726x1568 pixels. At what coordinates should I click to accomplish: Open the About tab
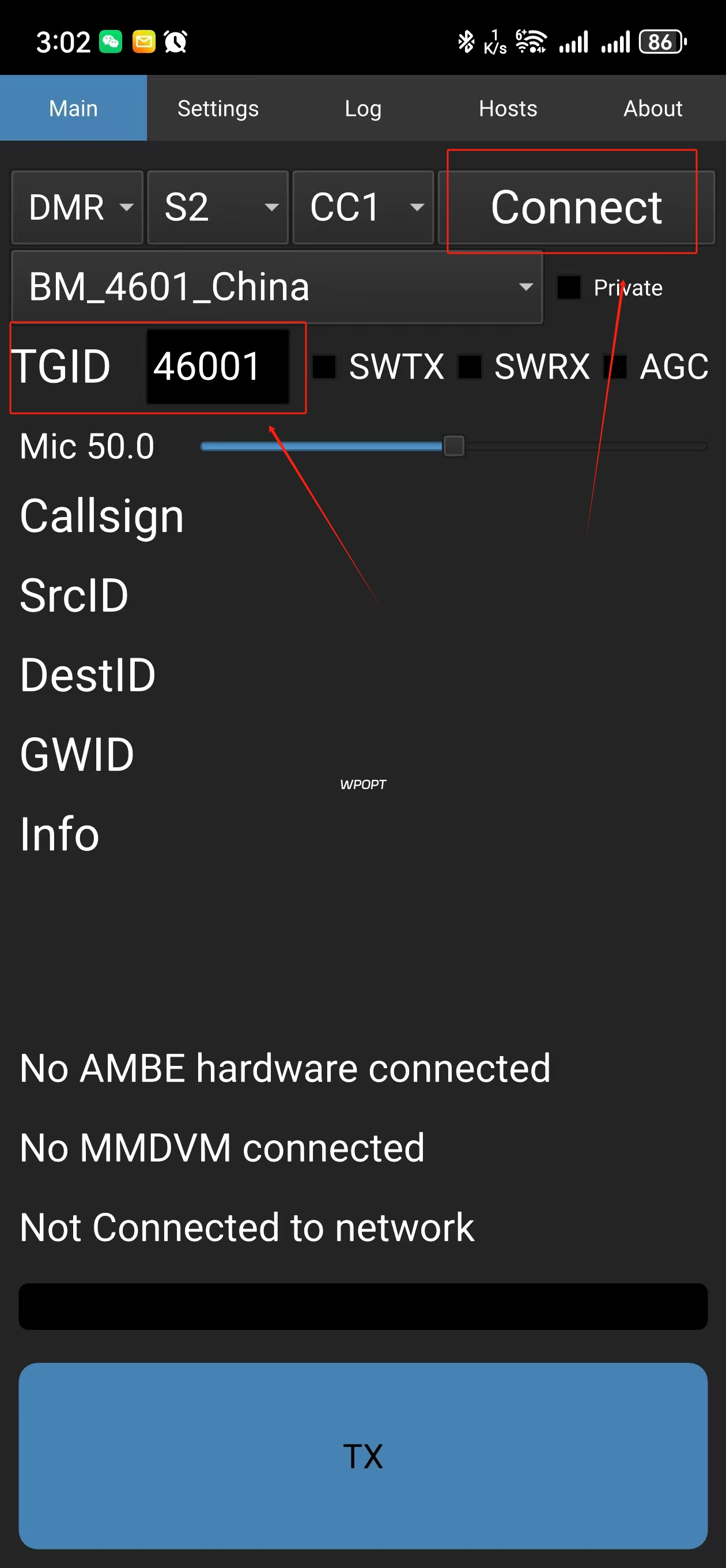653,108
